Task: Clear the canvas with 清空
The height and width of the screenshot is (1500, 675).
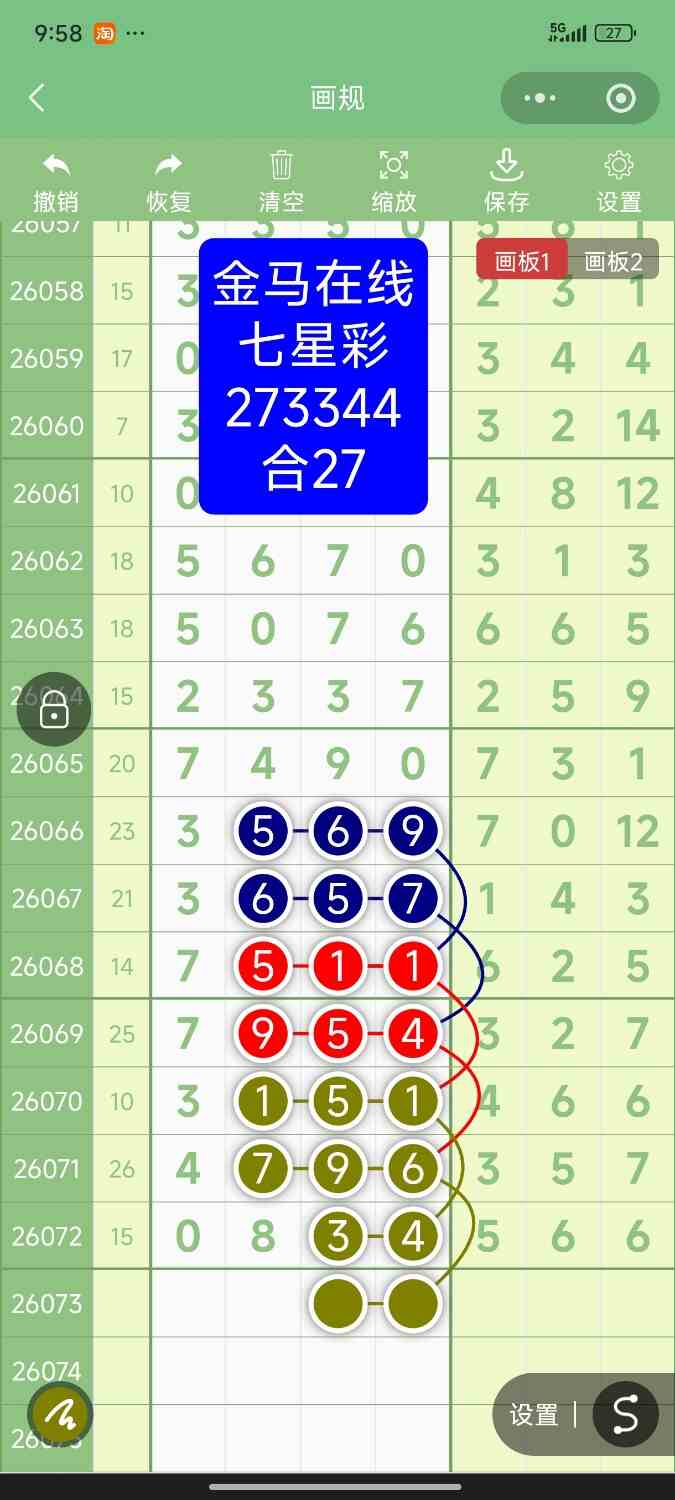Action: [281, 182]
